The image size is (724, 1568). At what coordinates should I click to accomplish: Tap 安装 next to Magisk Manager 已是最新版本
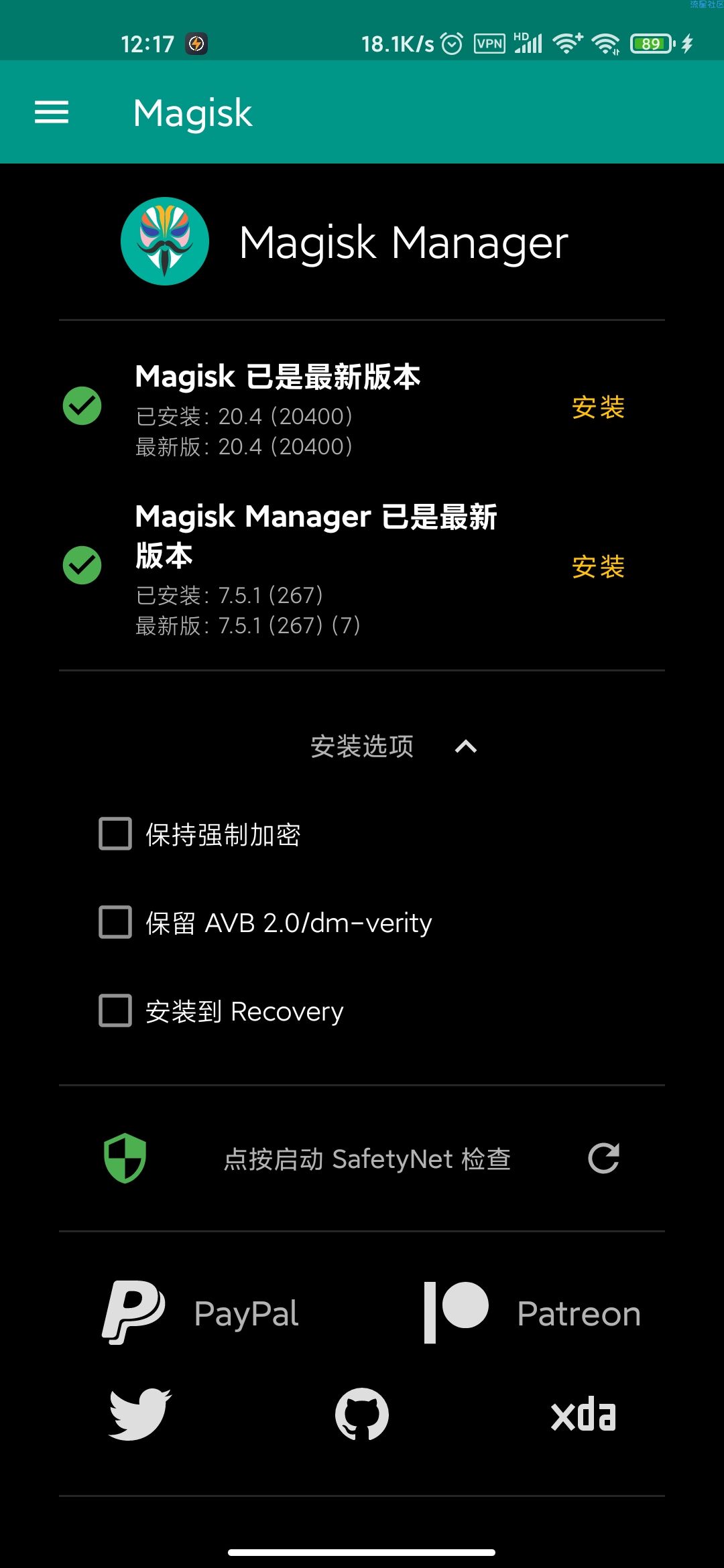point(598,567)
